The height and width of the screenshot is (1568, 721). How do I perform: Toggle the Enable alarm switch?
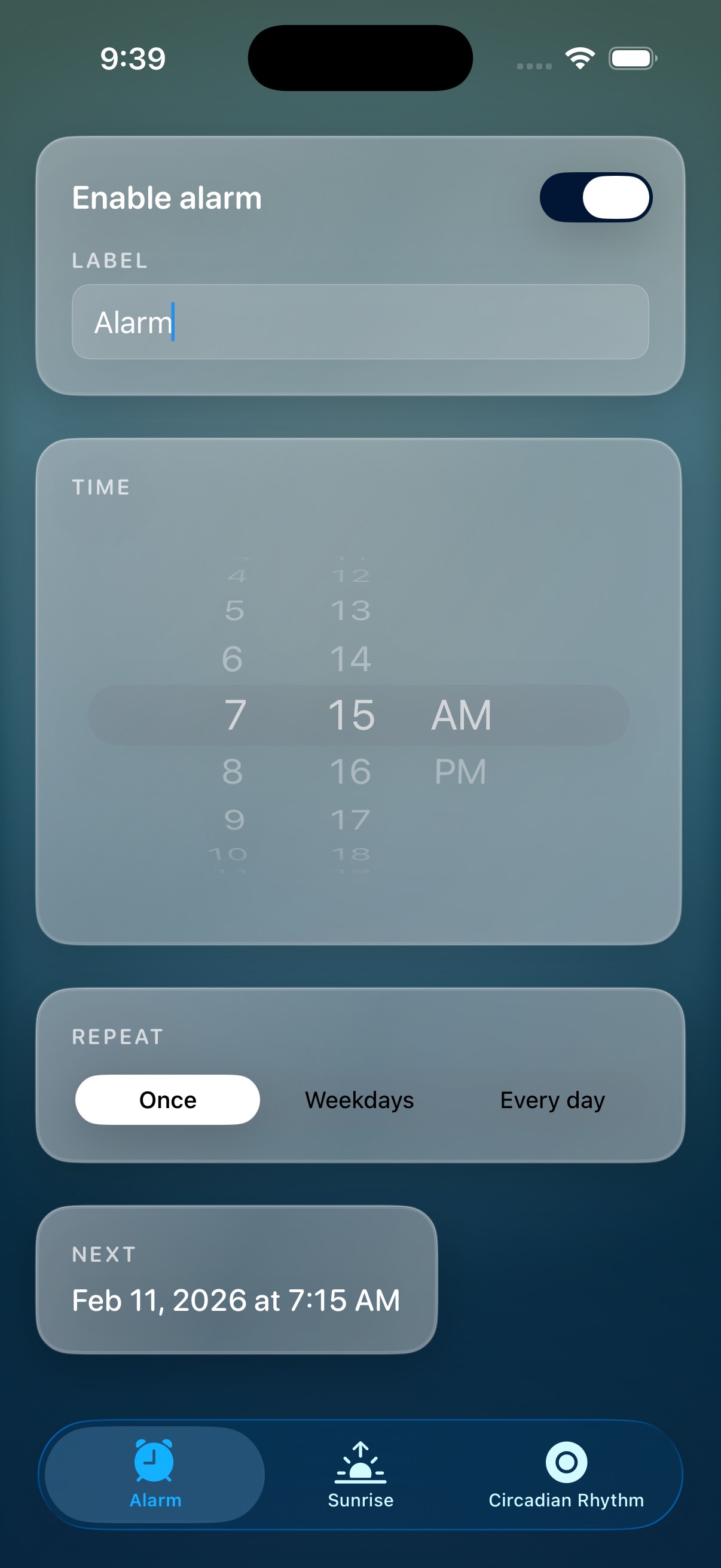pyautogui.click(x=596, y=197)
